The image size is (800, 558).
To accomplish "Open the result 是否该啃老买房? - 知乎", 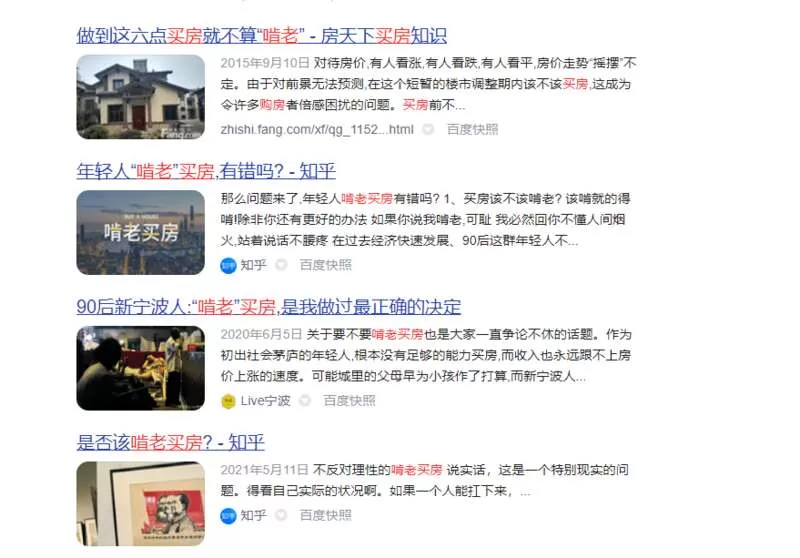I will [x=170, y=443].
